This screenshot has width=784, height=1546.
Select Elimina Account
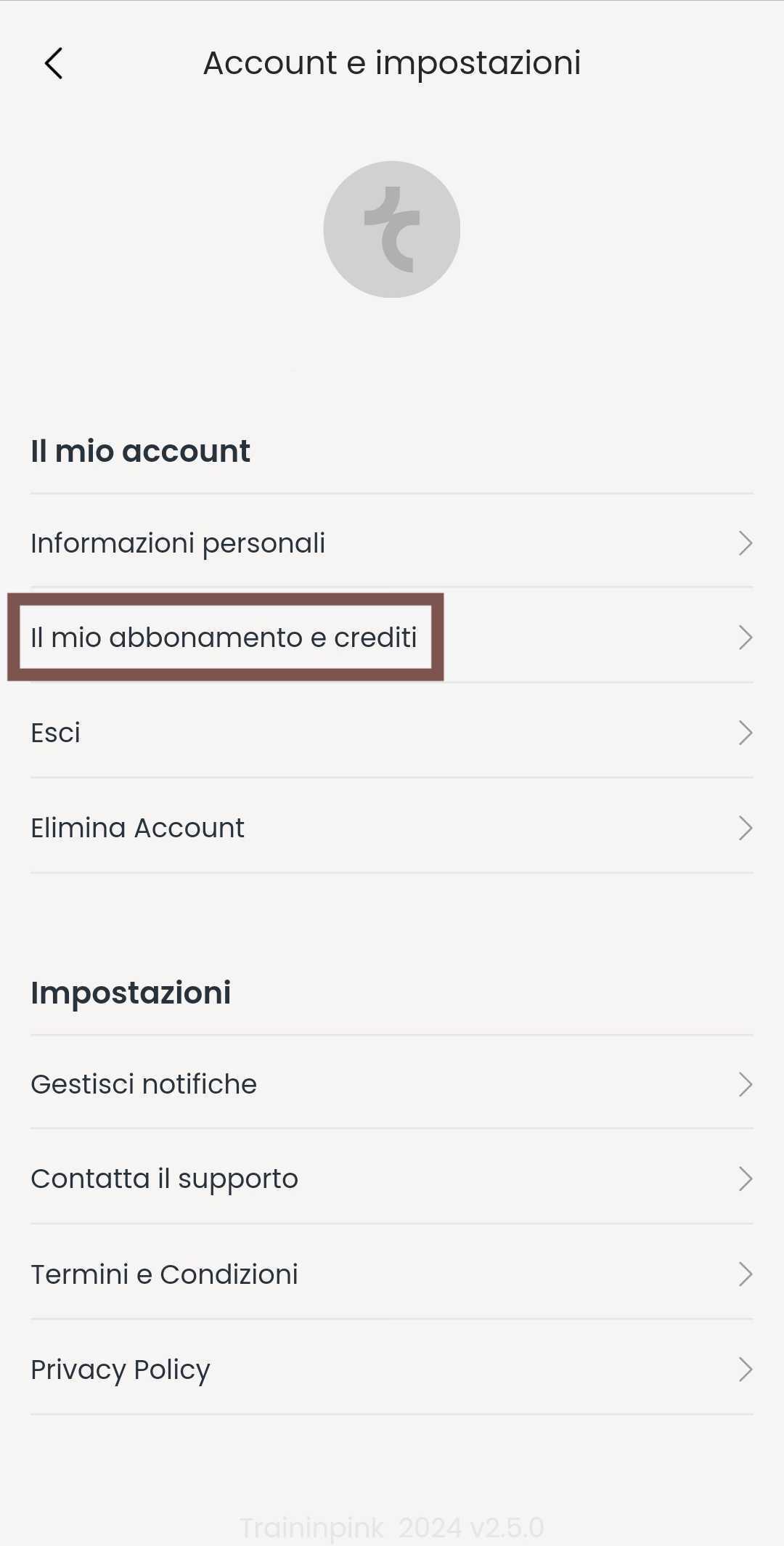[x=391, y=827]
